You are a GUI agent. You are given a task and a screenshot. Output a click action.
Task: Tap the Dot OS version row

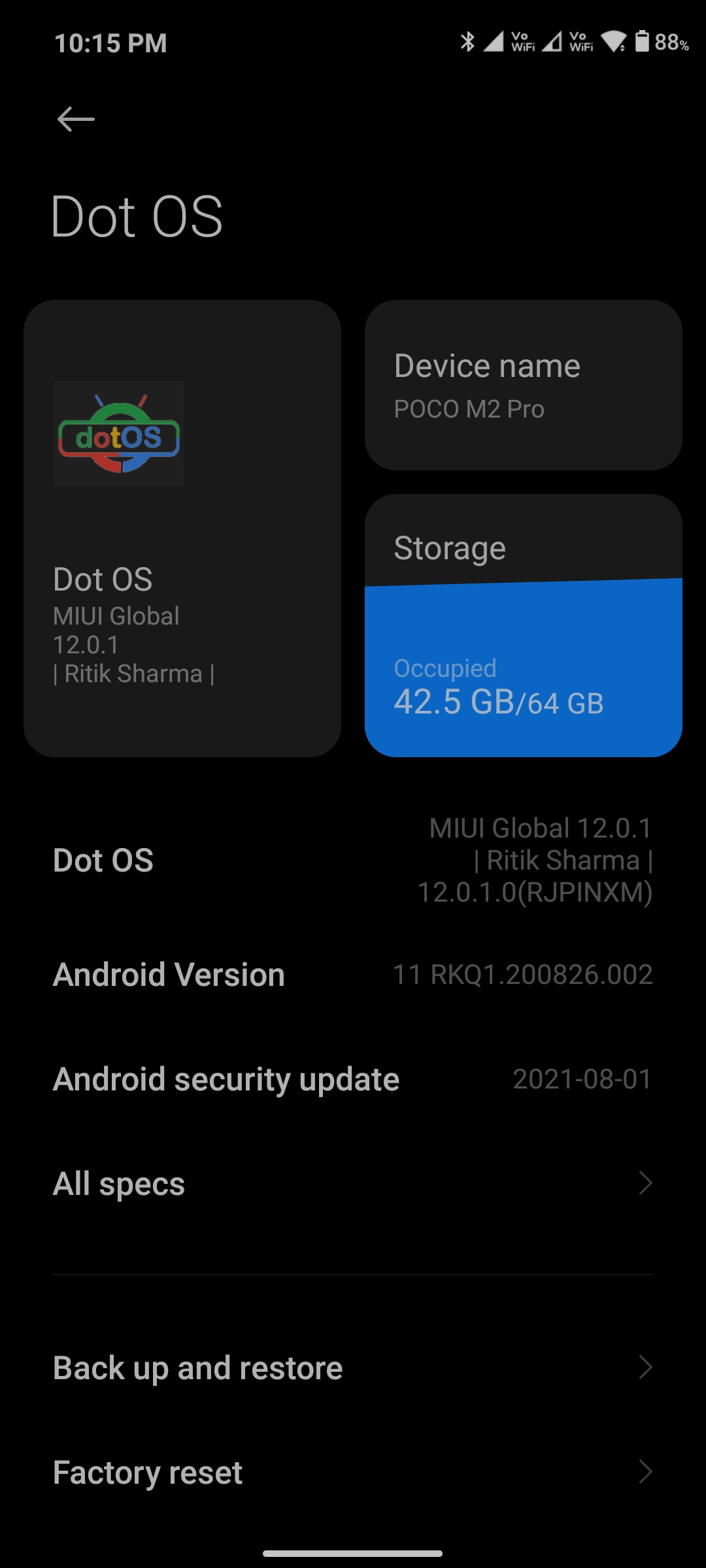(x=353, y=860)
